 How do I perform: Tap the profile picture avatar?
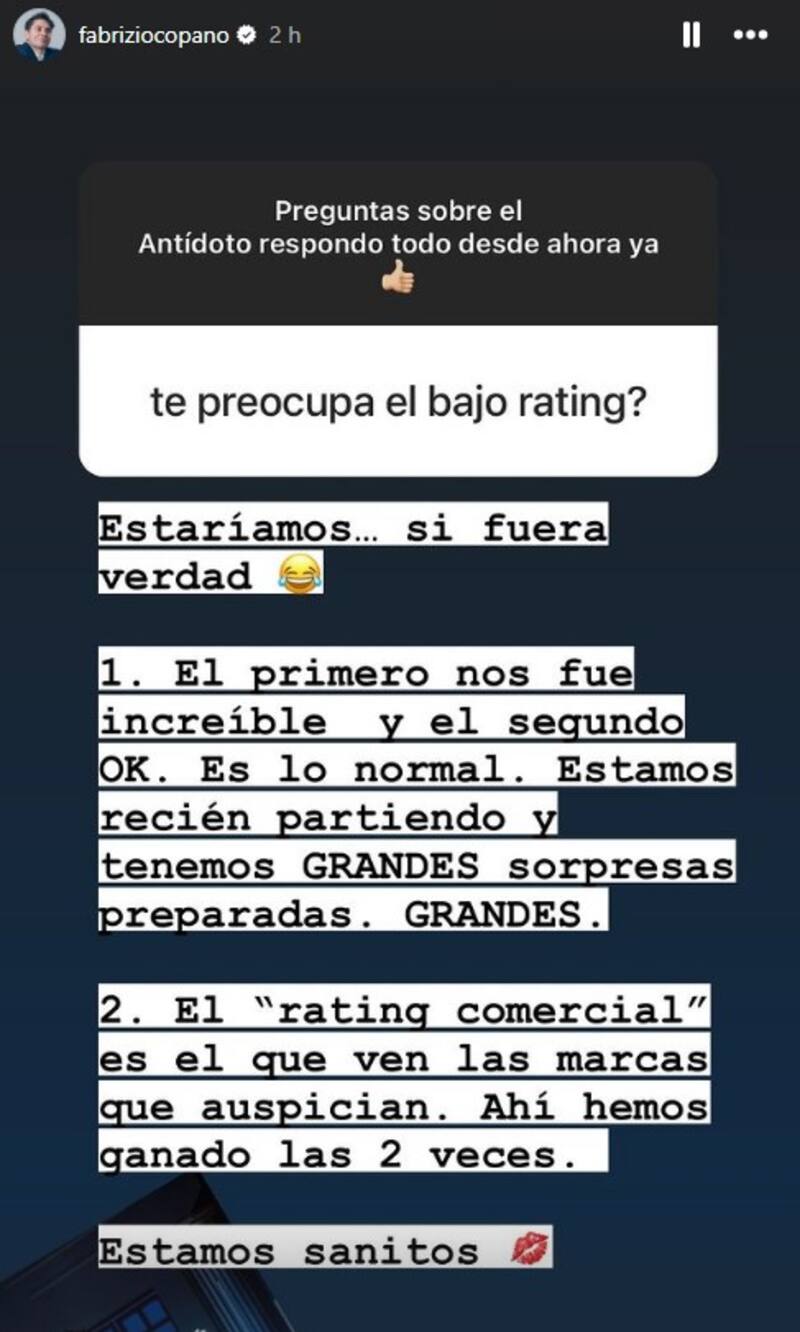pos(38,36)
